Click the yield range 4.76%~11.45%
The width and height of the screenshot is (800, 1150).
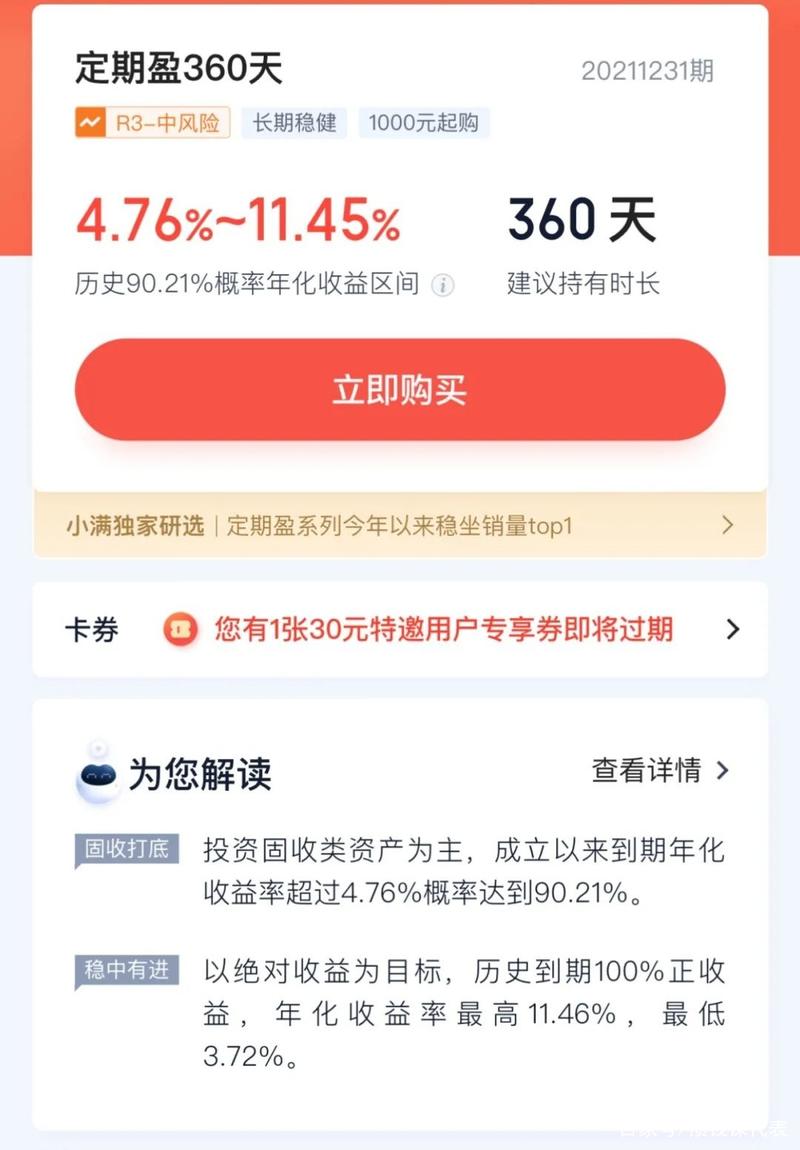point(238,220)
